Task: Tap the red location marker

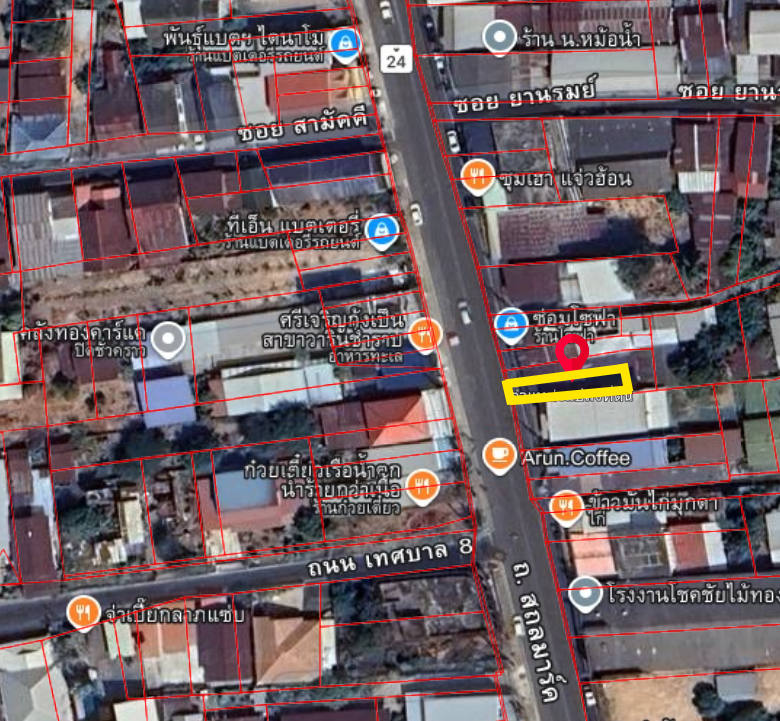Action: tap(572, 352)
